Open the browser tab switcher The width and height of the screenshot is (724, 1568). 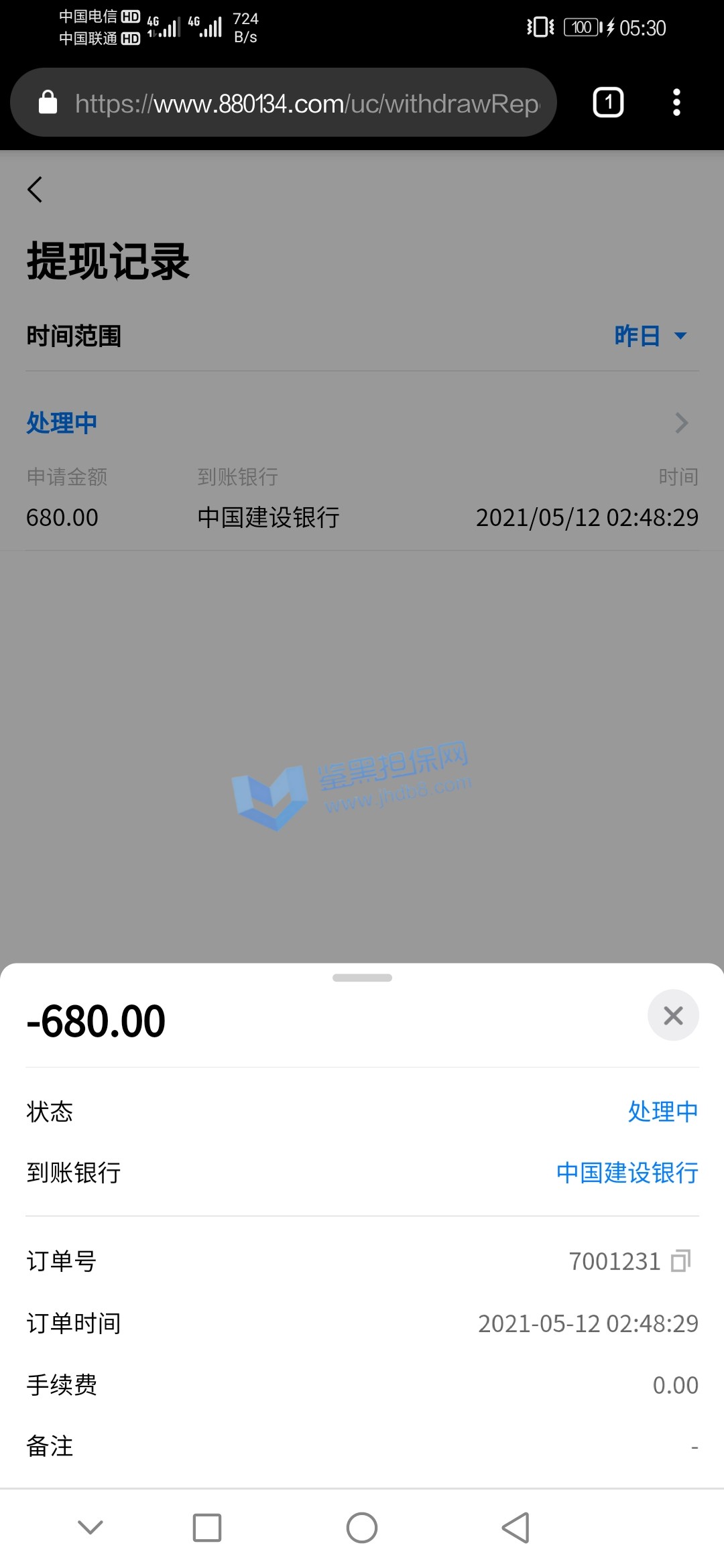pyautogui.click(x=608, y=103)
